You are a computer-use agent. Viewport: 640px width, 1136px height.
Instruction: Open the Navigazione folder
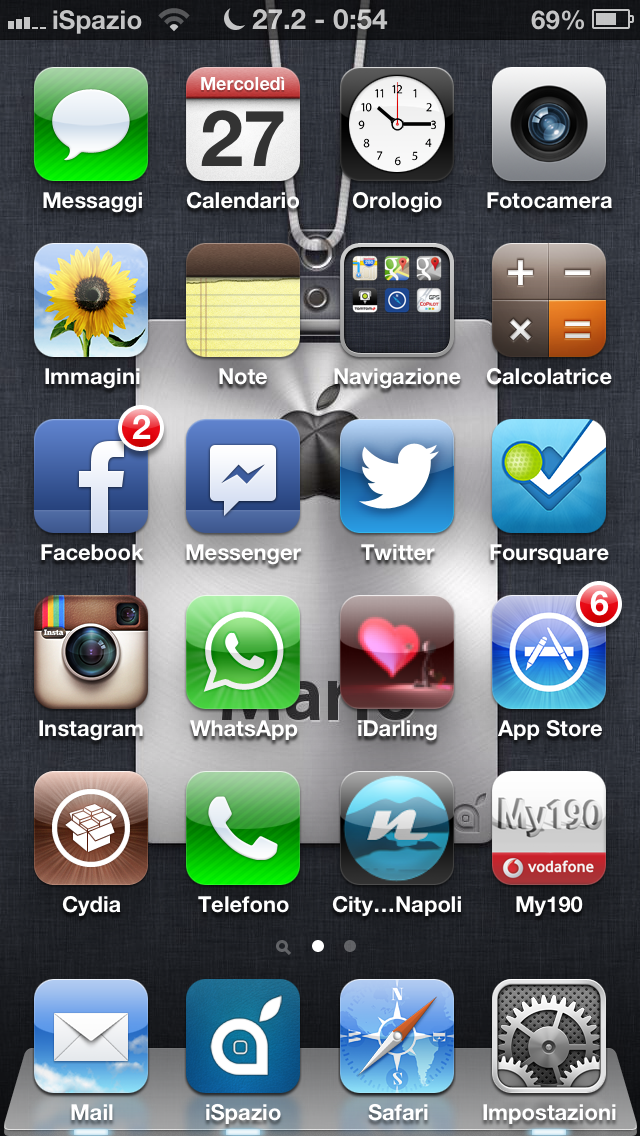coord(397,300)
